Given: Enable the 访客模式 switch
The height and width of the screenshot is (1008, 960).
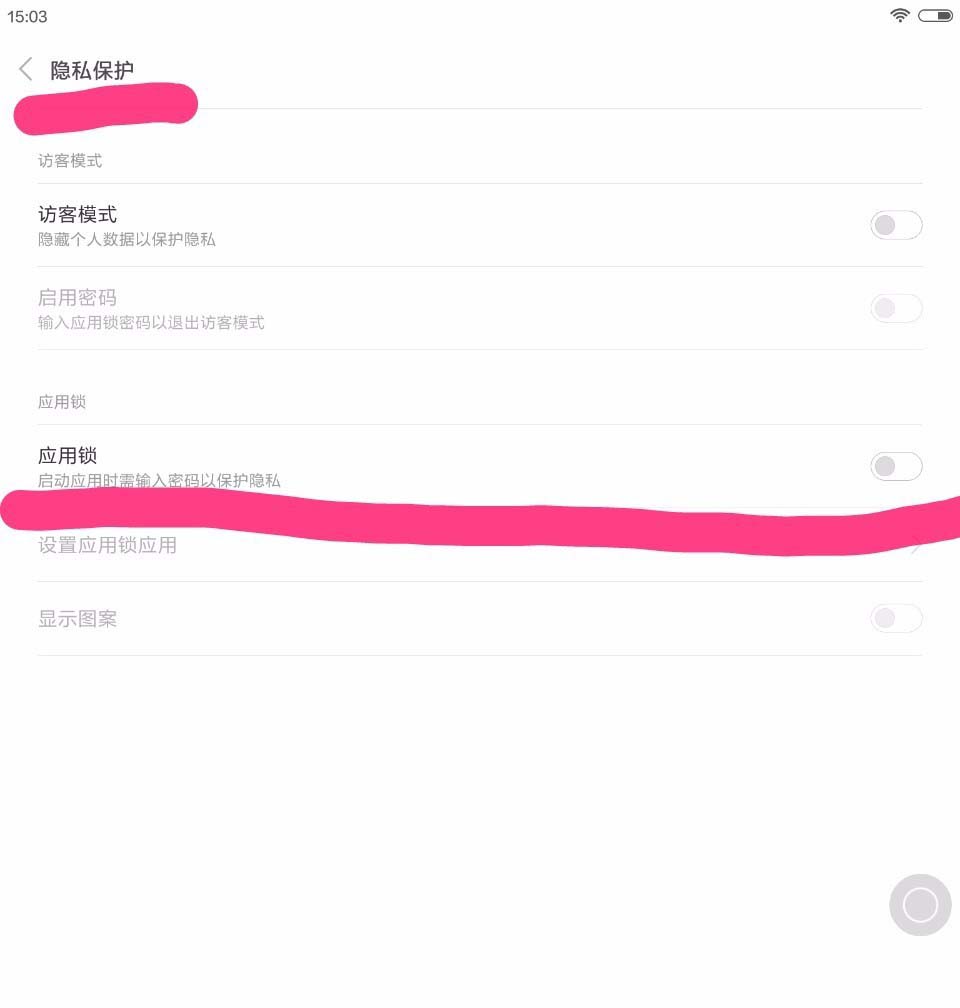Looking at the screenshot, I should pos(896,225).
